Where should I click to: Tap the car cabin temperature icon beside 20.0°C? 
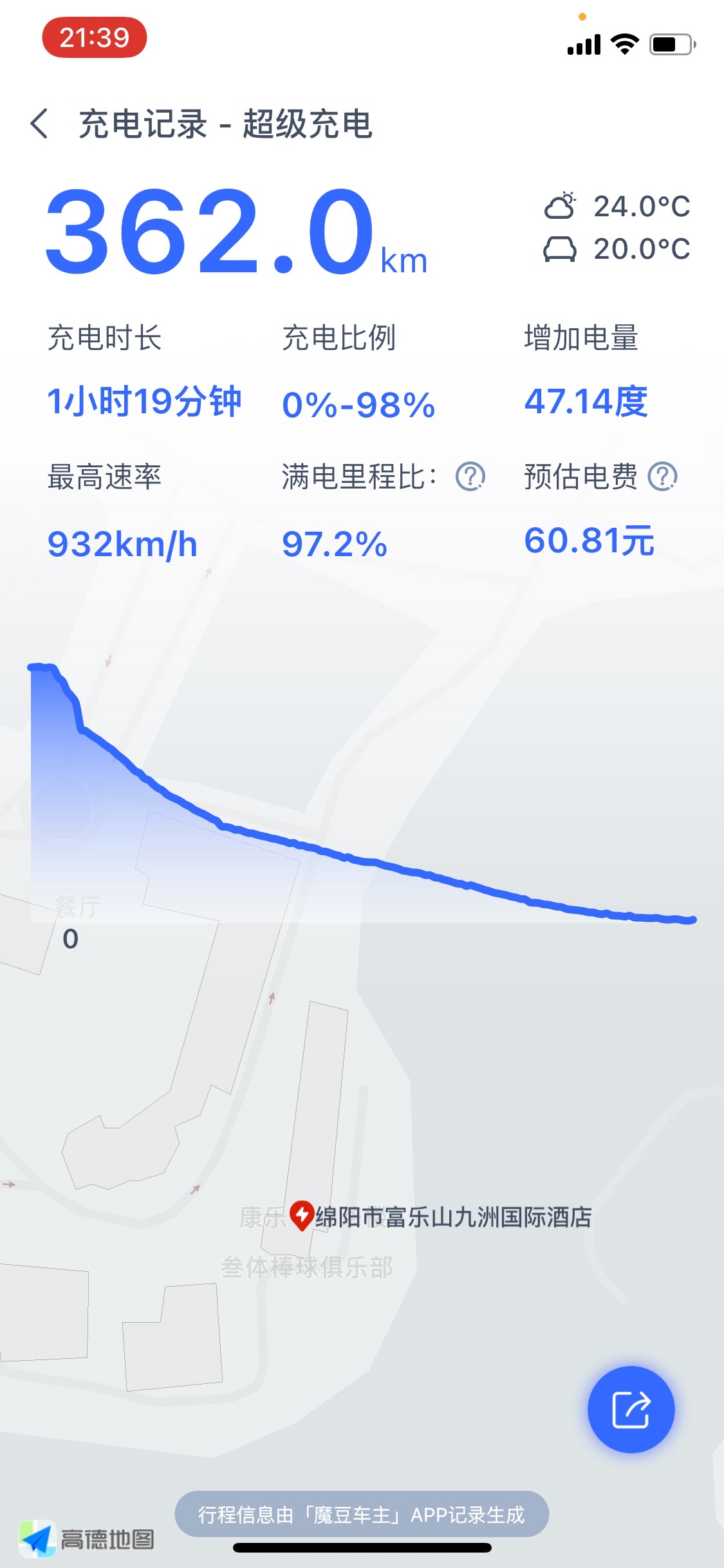(x=561, y=250)
